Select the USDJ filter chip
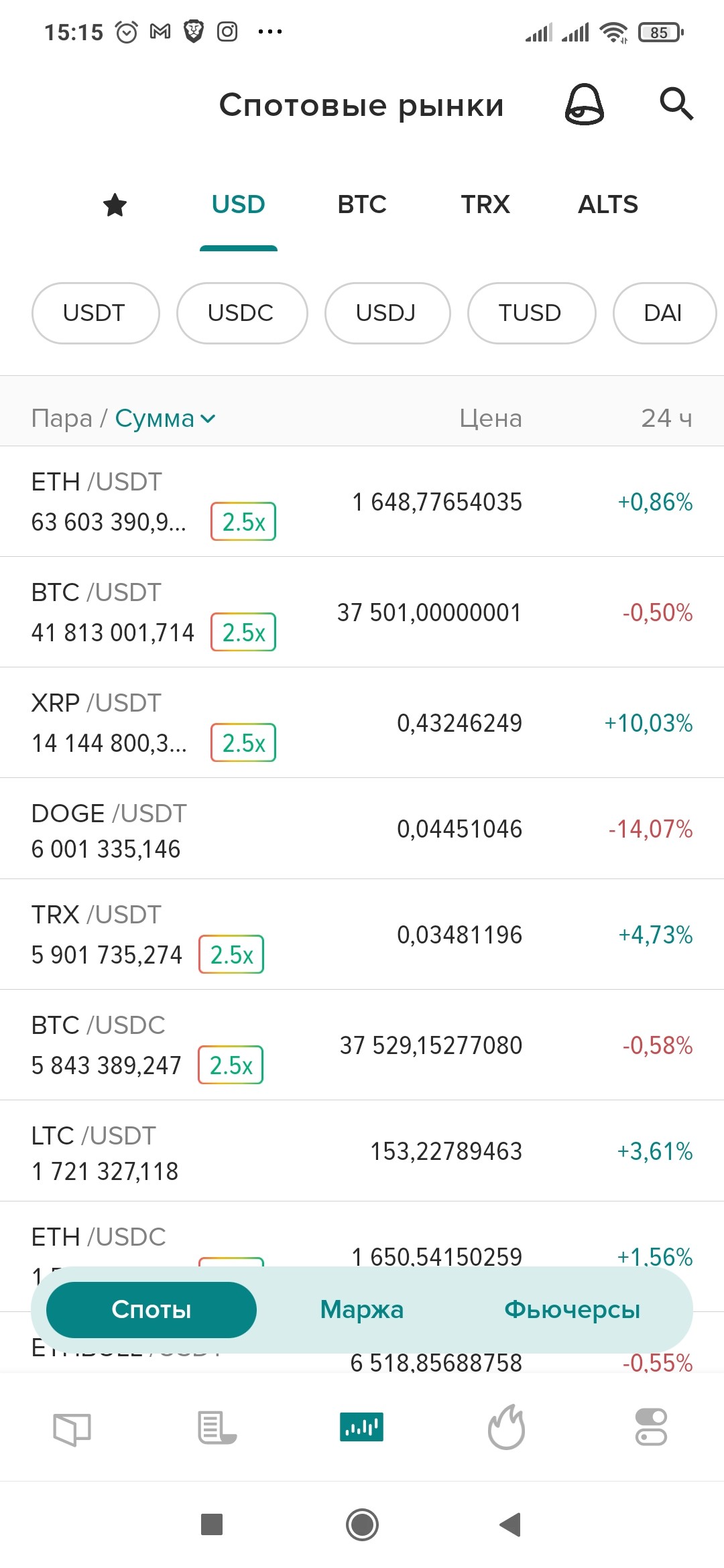Screen dimensions: 724x1568 point(387,313)
